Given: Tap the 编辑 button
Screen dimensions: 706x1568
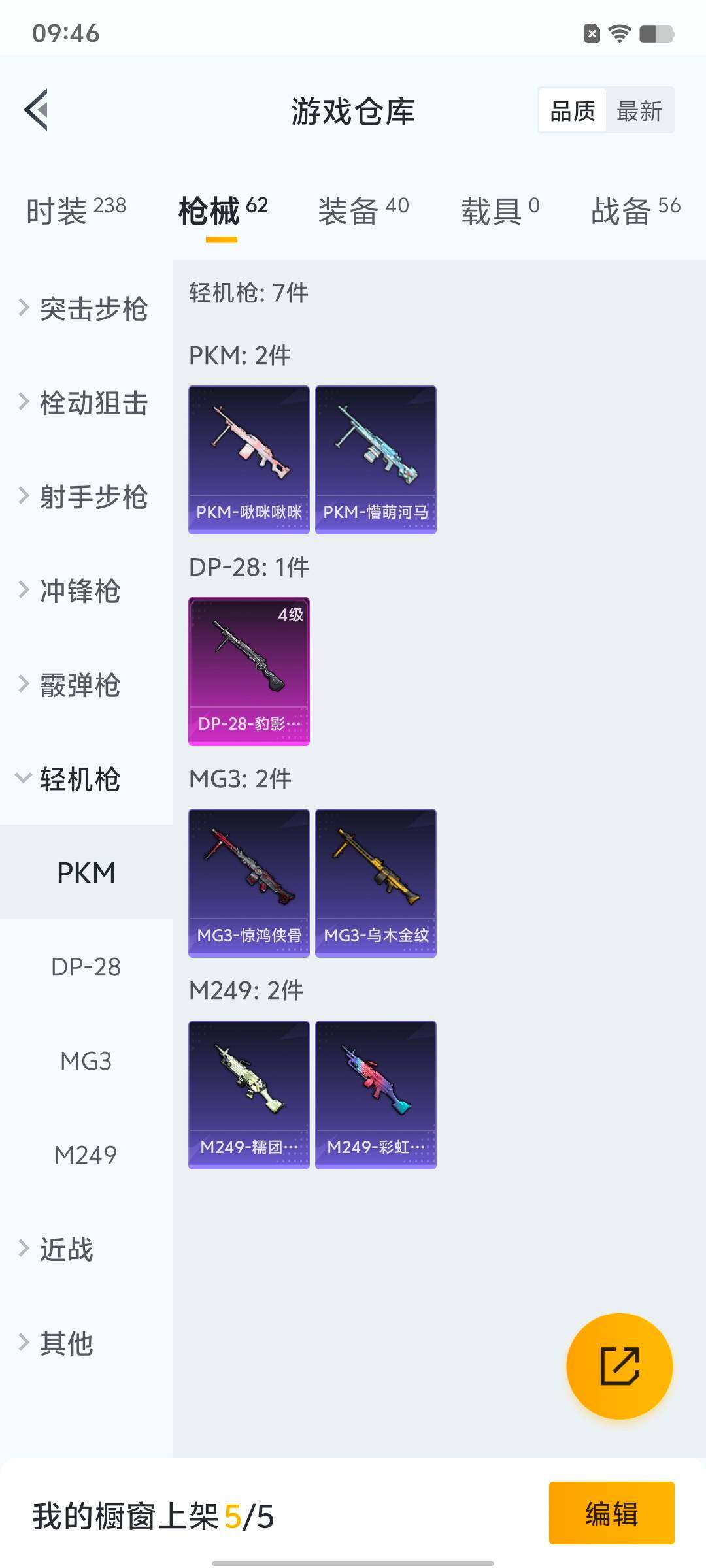Looking at the screenshot, I should click(x=611, y=1513).
